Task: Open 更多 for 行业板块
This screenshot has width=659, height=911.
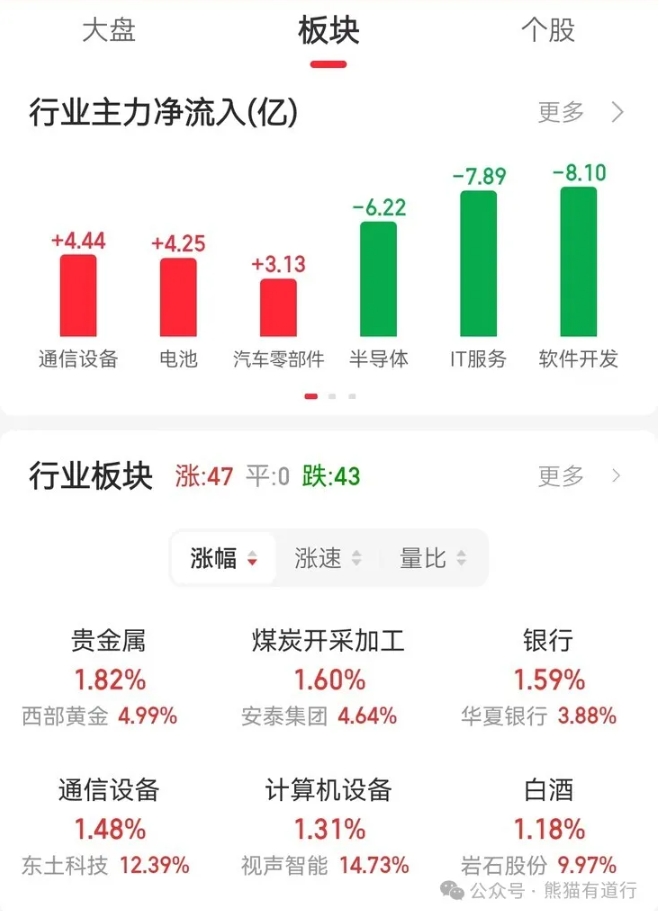Action: pyautogui.click(x=580, y=476)
